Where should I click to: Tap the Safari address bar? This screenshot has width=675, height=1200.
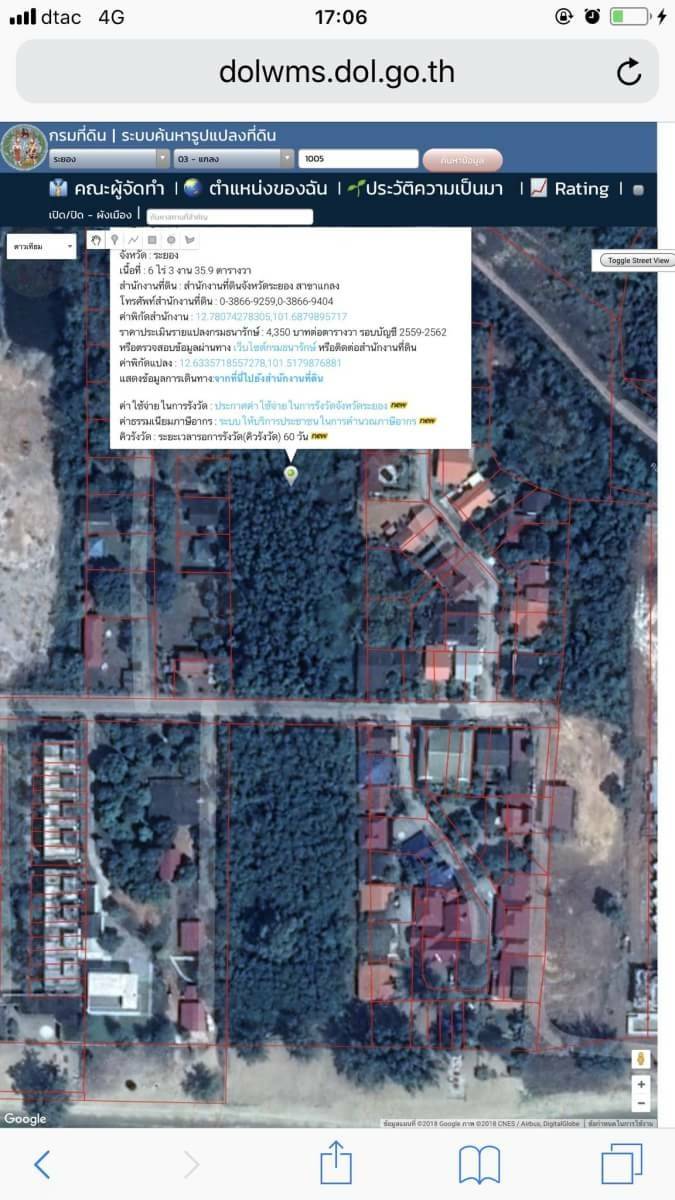tap(336, 72)
